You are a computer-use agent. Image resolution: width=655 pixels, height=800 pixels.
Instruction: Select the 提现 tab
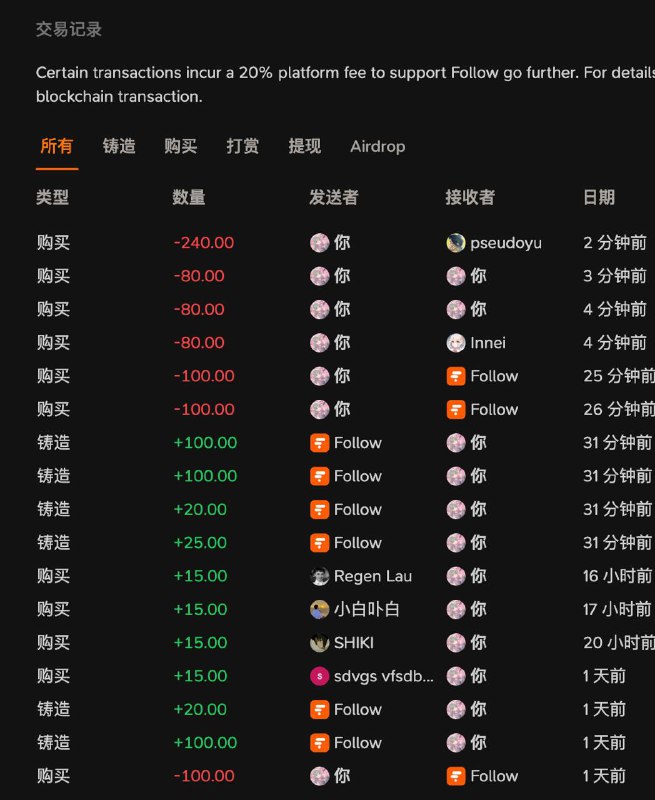point(305,146)
